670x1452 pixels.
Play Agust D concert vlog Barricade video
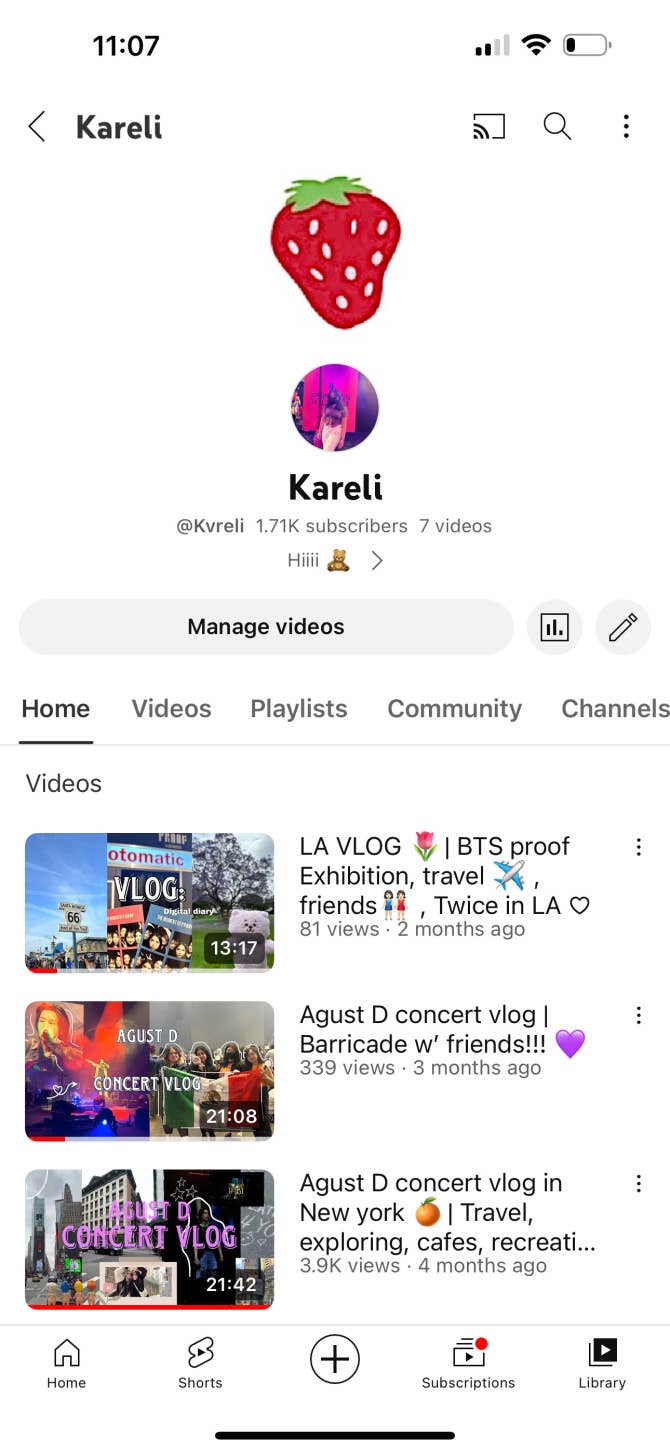click(149, 1070)
